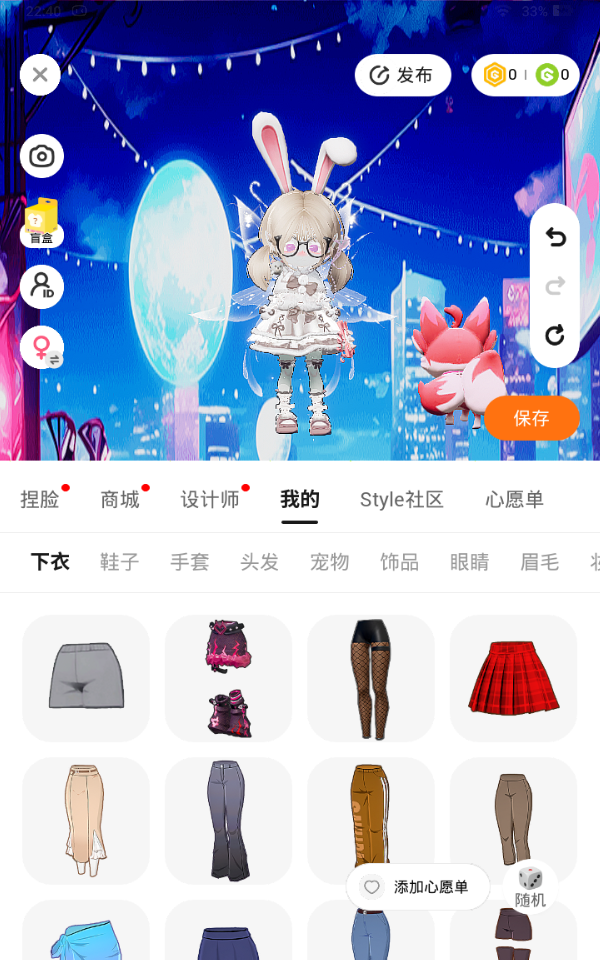
Task: Reset the avatar outfit
Action: point(555,335)
